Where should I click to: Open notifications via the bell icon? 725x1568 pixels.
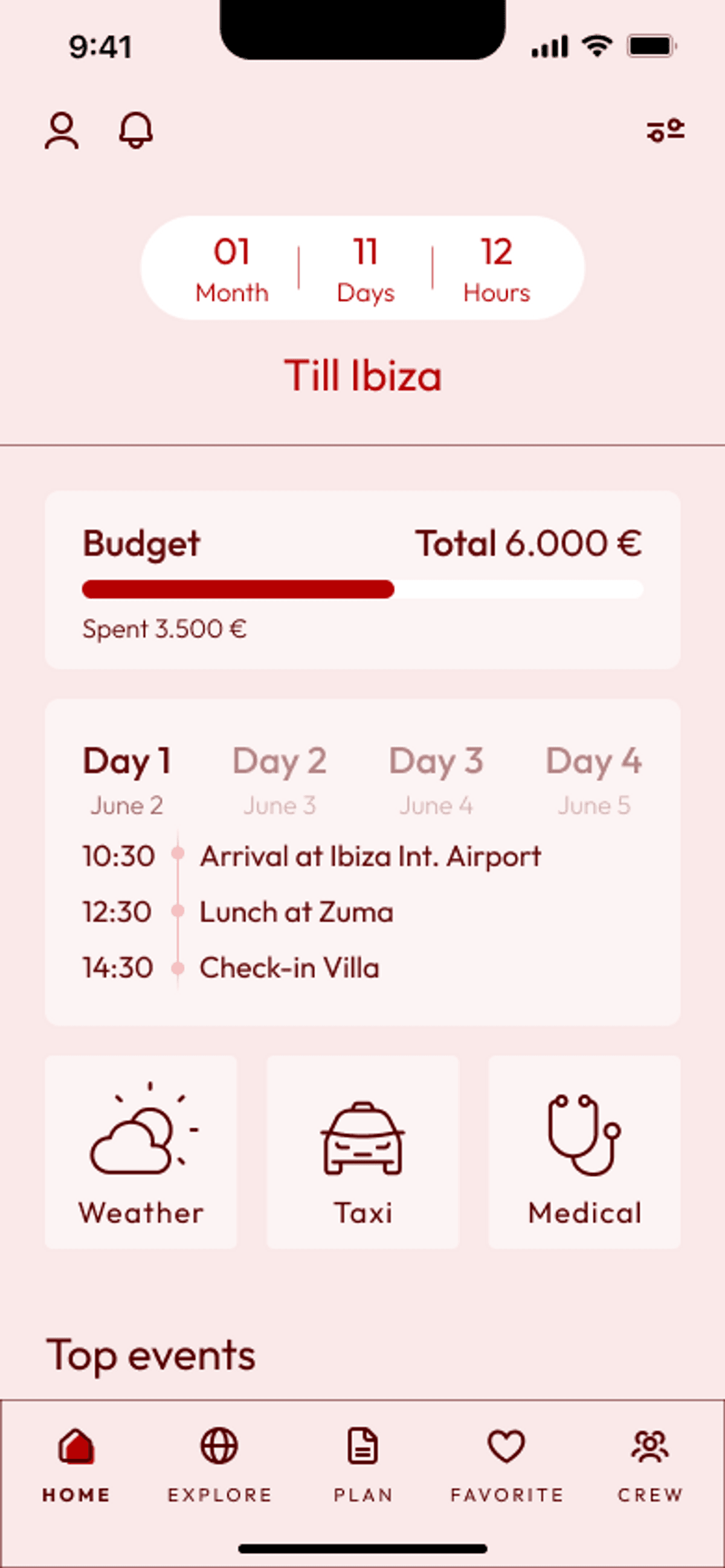pos(135,131)
